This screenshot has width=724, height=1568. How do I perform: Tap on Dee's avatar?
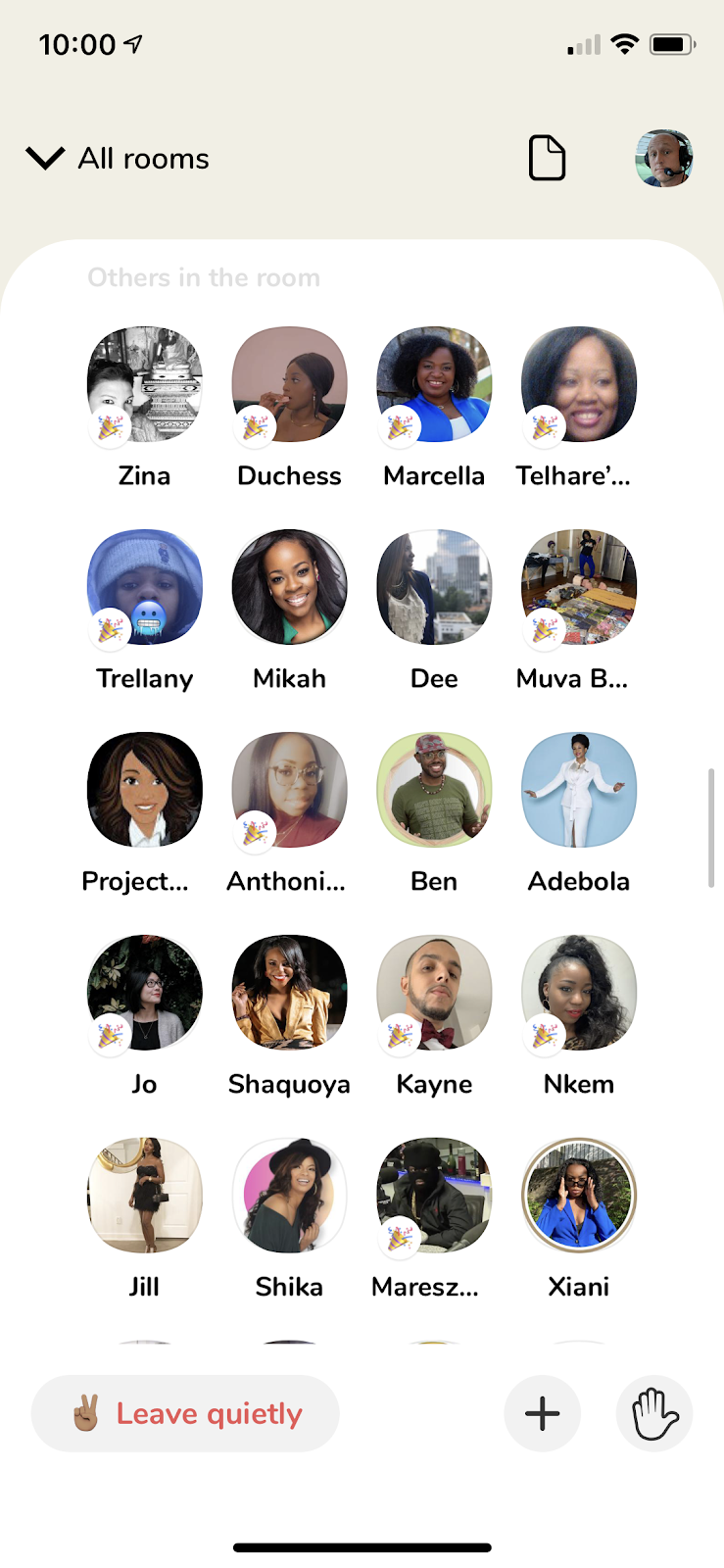pyautogui.click(x=434, y=587)
